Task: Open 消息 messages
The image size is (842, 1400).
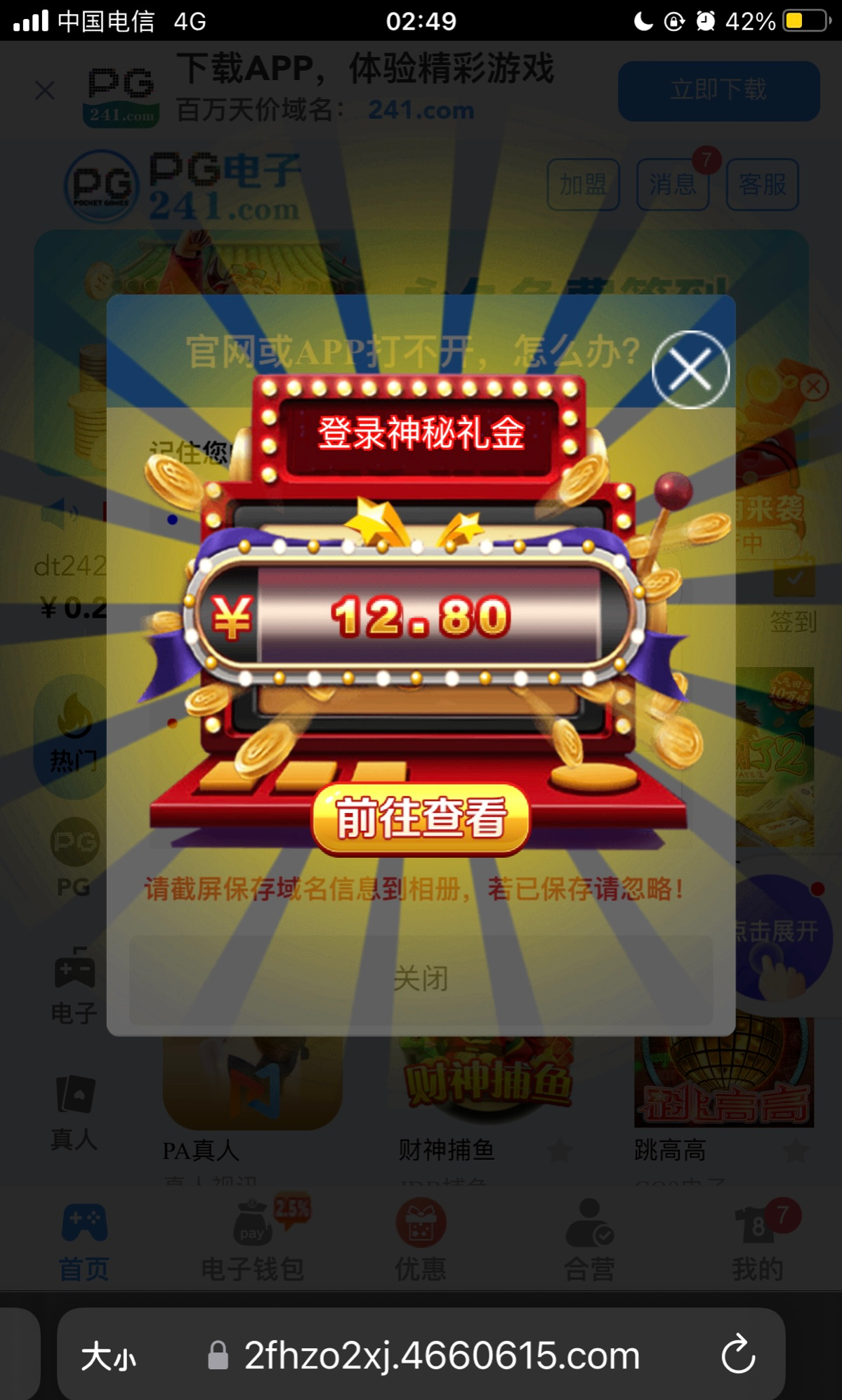Action: point(672,185)
